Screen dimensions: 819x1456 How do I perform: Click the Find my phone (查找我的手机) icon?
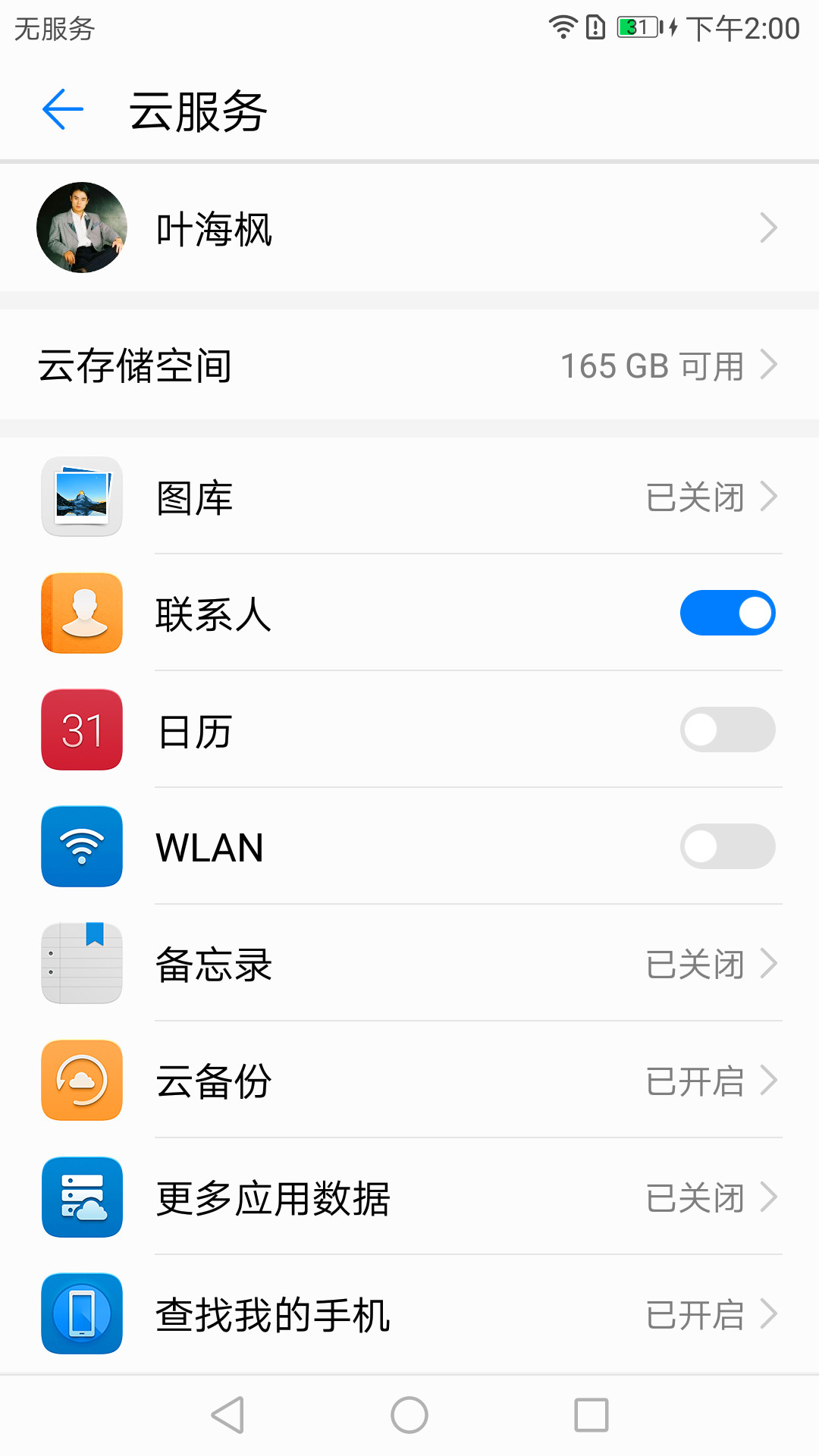click(x=81, y=1314)
